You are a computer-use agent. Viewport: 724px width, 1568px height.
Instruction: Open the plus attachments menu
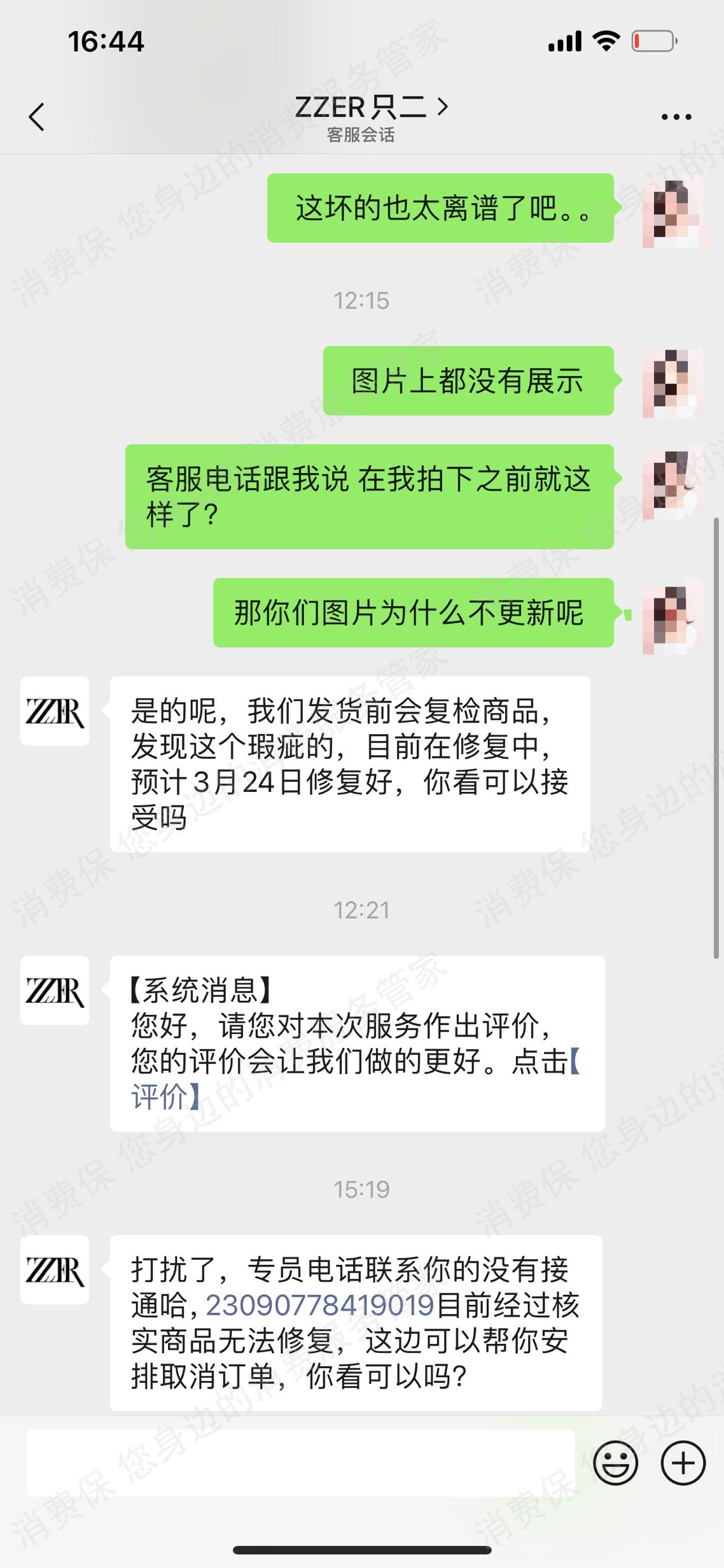(683, 1463)
